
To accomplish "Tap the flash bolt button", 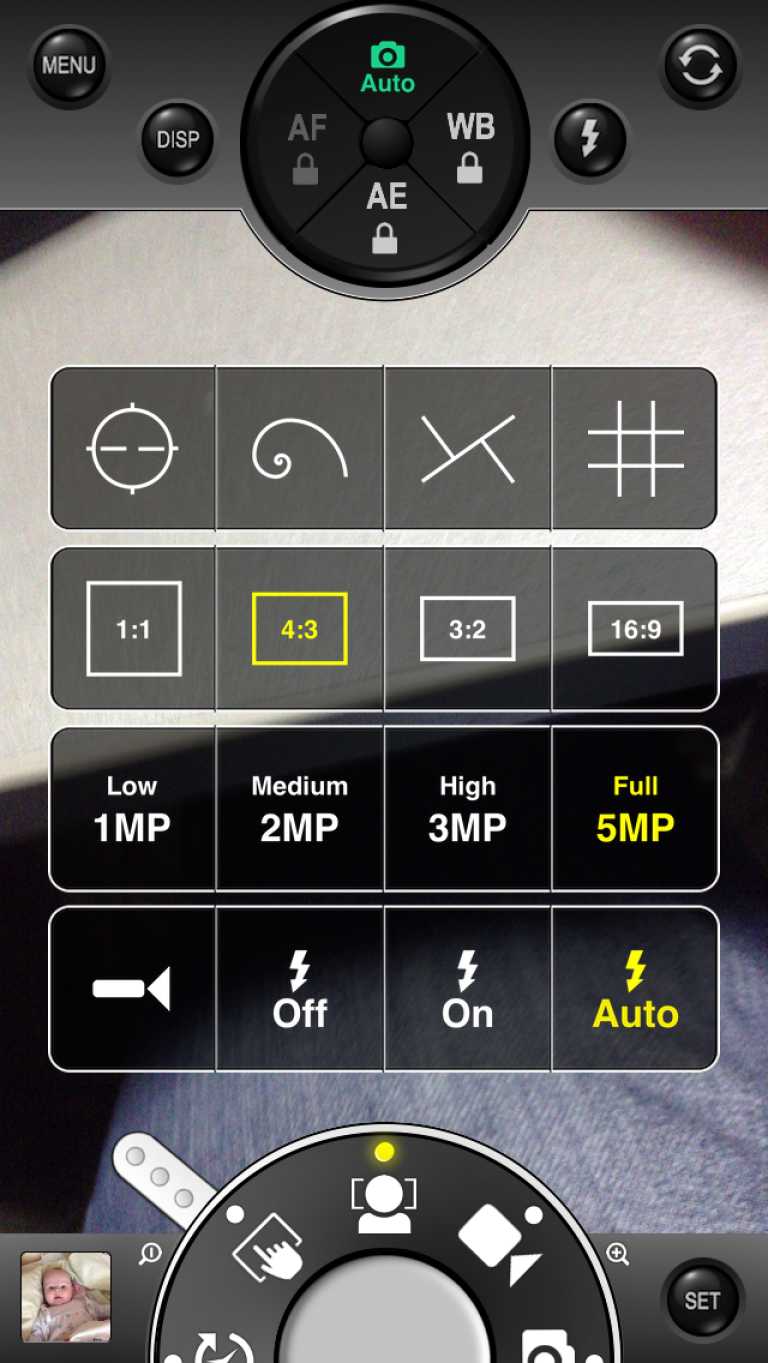I will 590,140.
